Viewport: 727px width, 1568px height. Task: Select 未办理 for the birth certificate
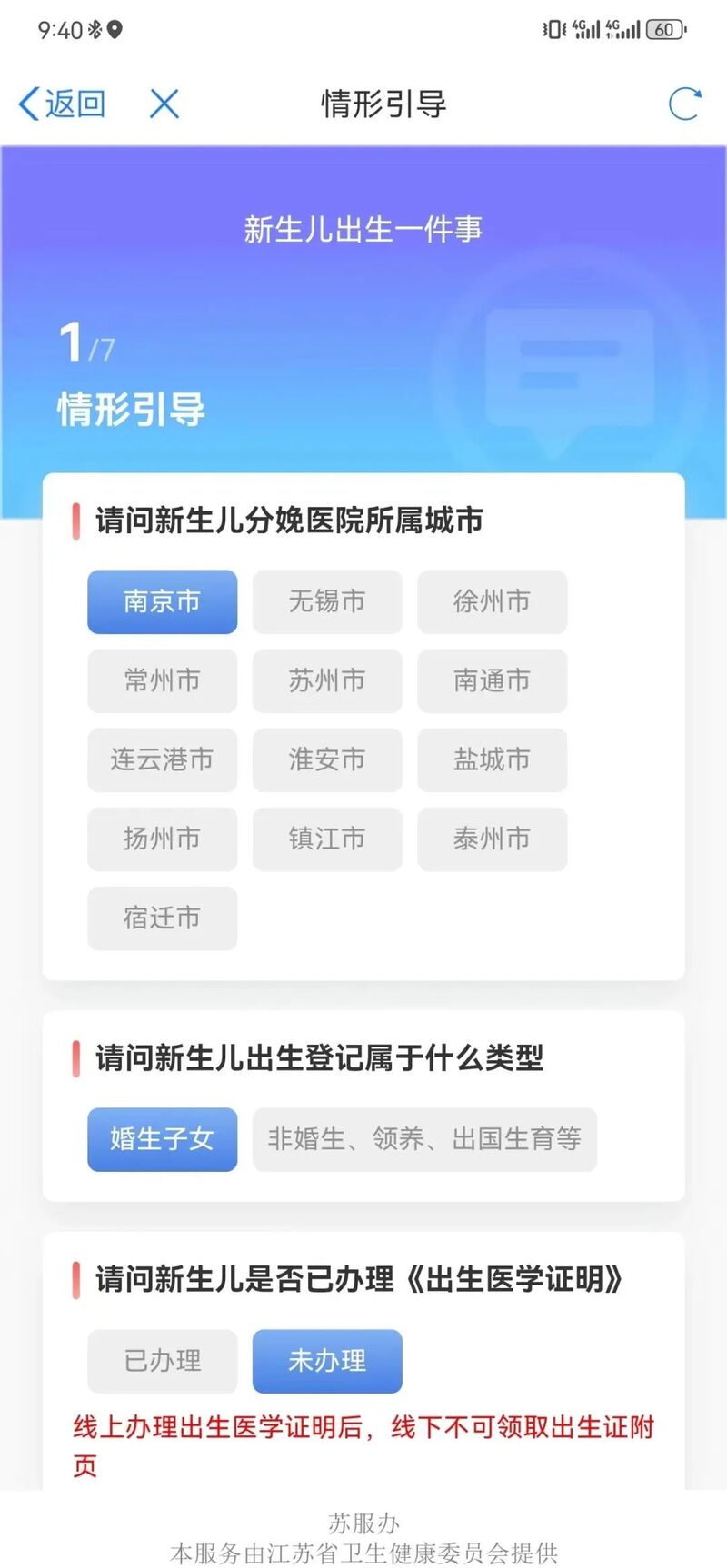tap(327, 1361)
